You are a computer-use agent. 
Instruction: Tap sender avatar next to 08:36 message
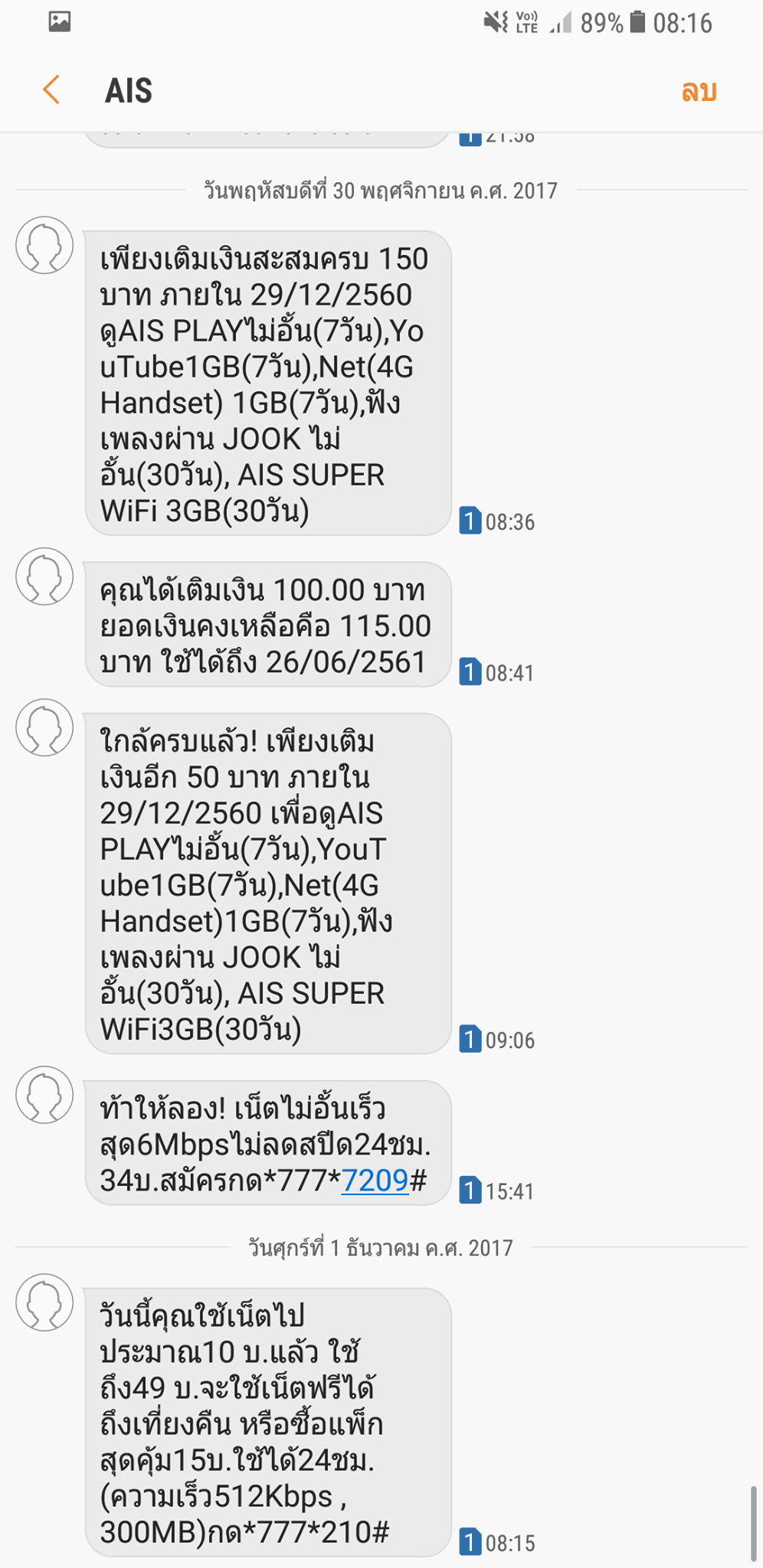[x=44, y=245]
